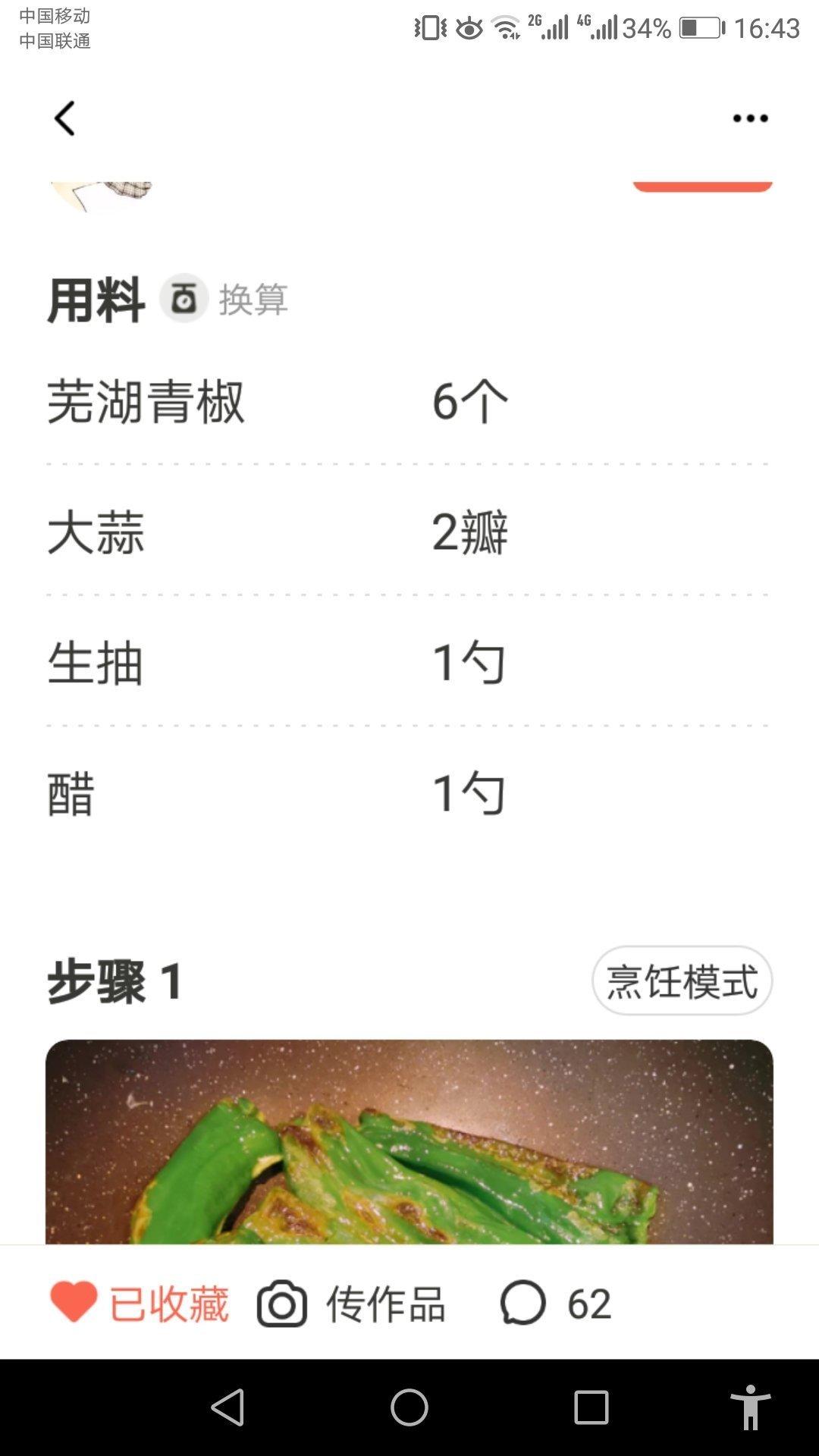
Task: Open the 换算 unit conversion tool
Action: coord(224,299)
